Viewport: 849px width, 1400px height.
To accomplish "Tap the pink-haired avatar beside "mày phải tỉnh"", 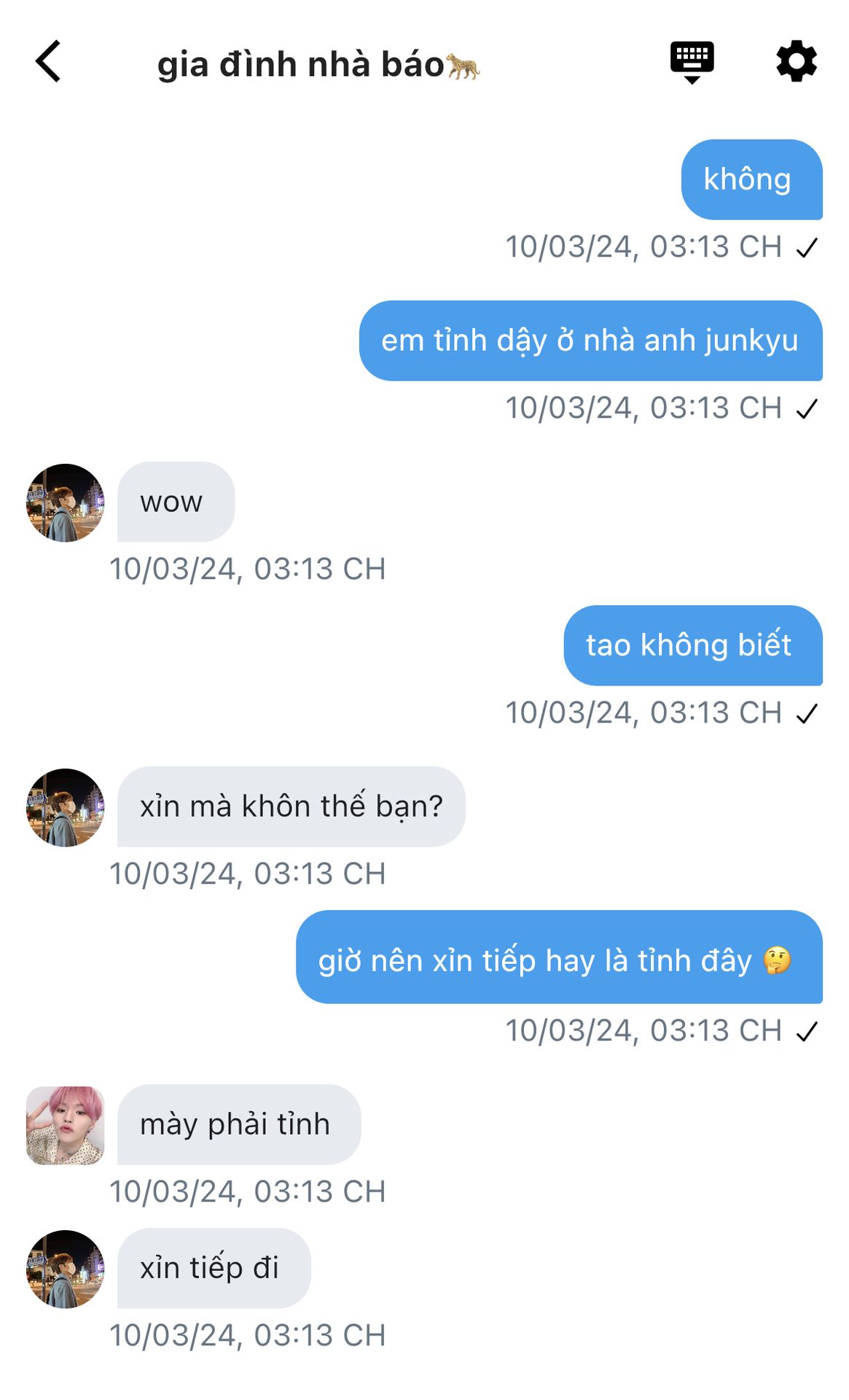I will click(66, 1125).
